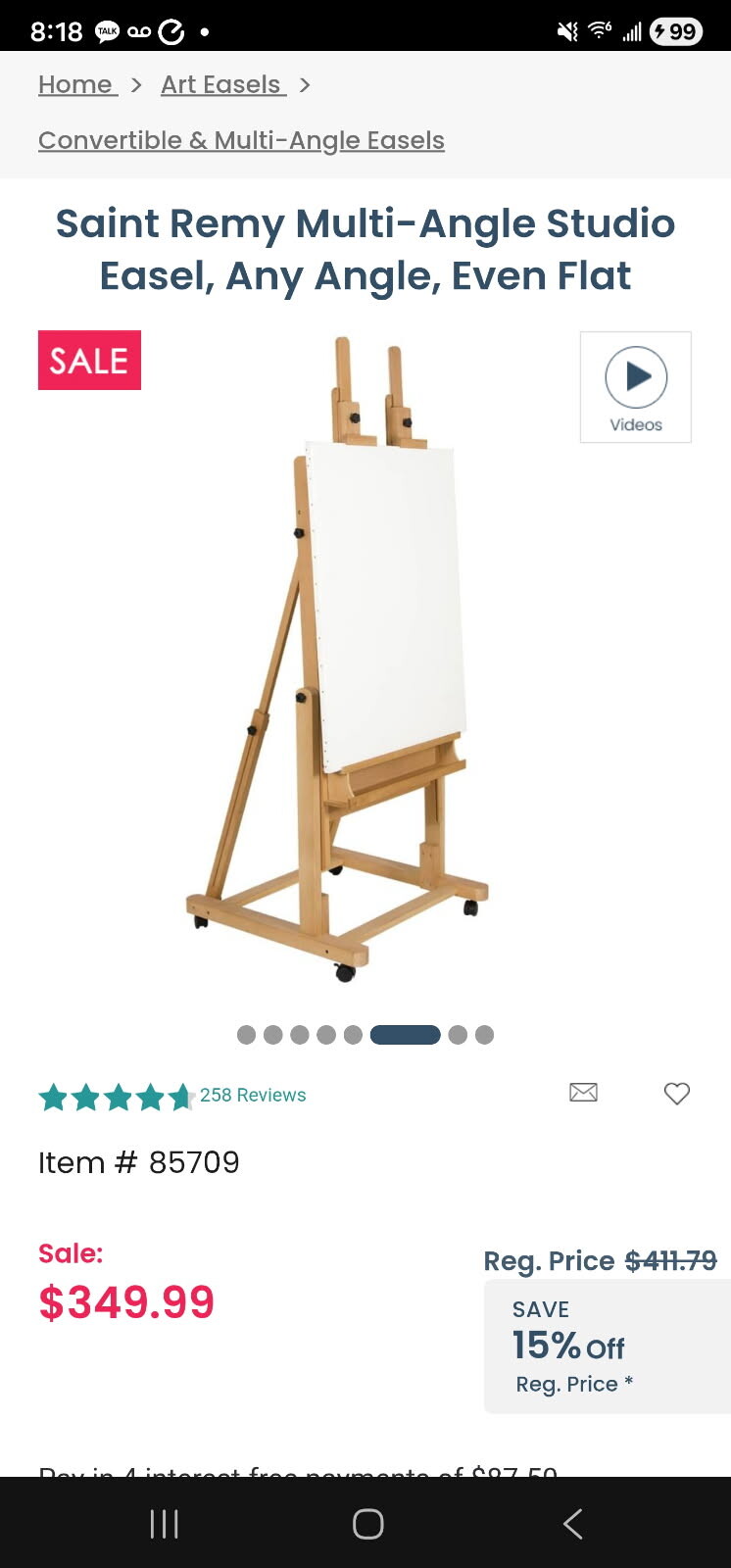Go to Home breadcrumb link

point(76,85)
